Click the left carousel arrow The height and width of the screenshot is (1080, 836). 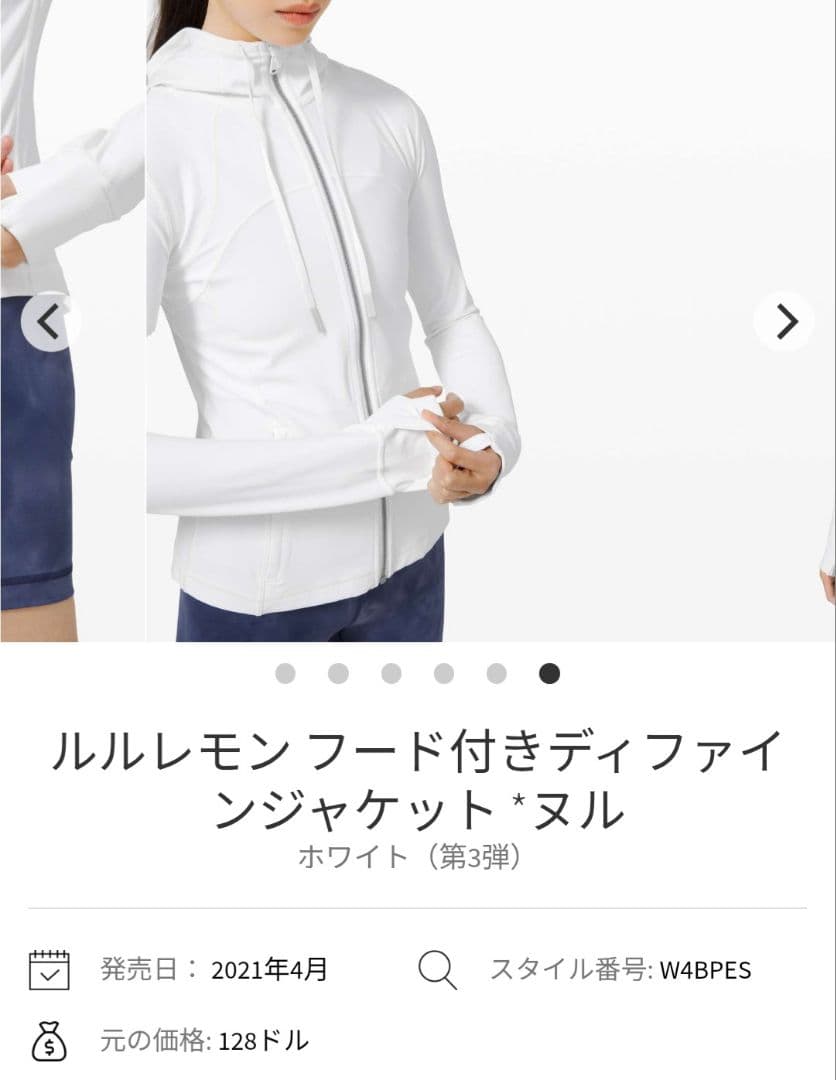click(48, 320)
